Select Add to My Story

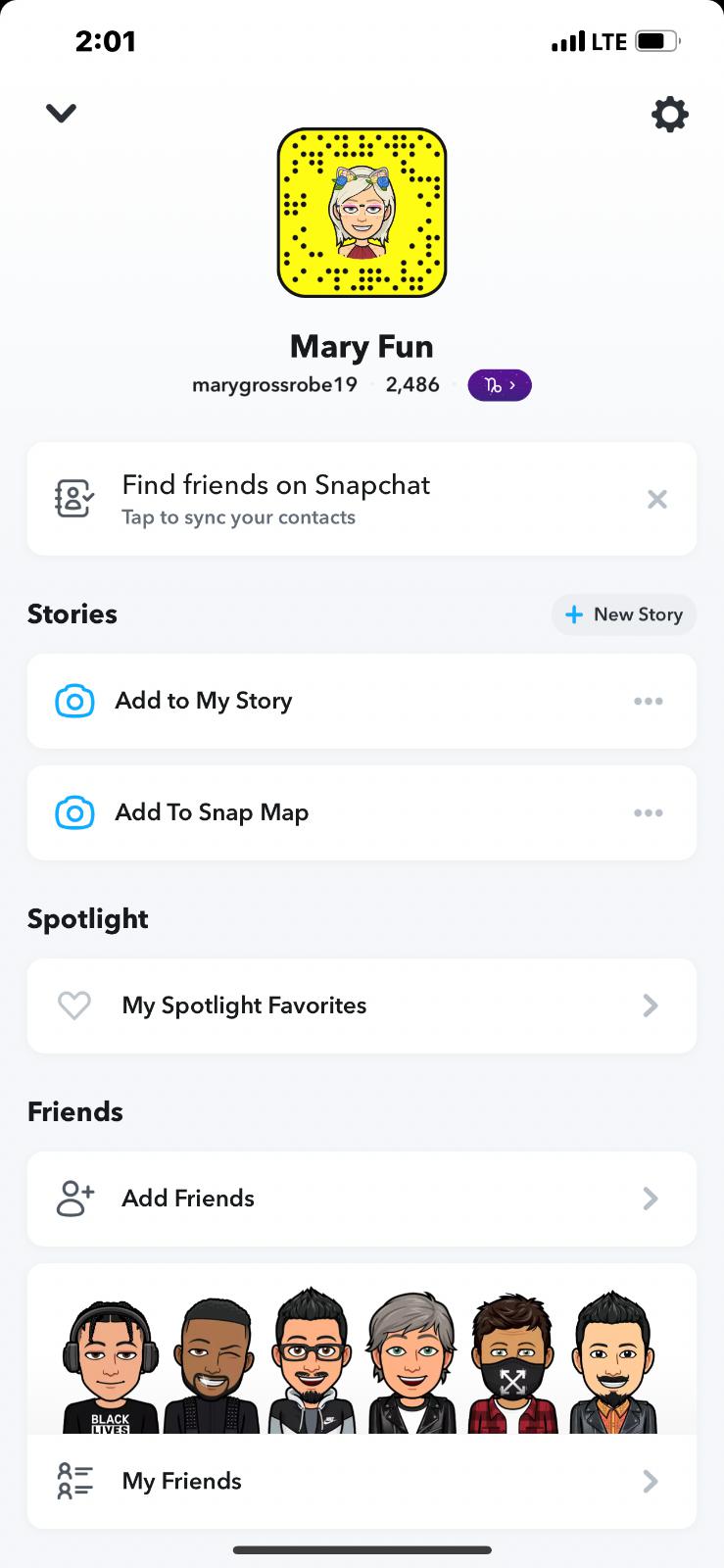click(x=204, y=701)
